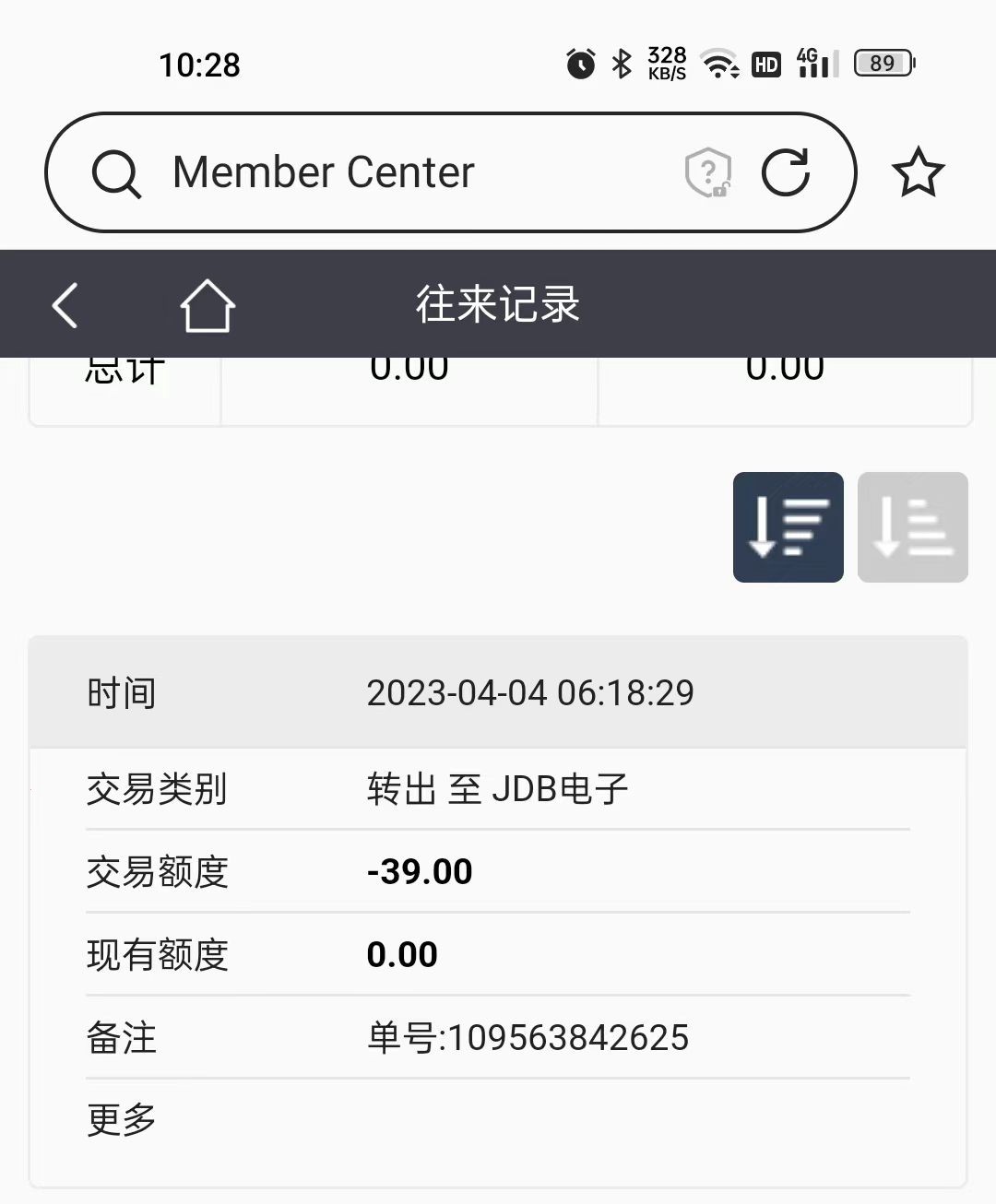
Task: Sort records in descending order
Action: click(x=788, y=527)
